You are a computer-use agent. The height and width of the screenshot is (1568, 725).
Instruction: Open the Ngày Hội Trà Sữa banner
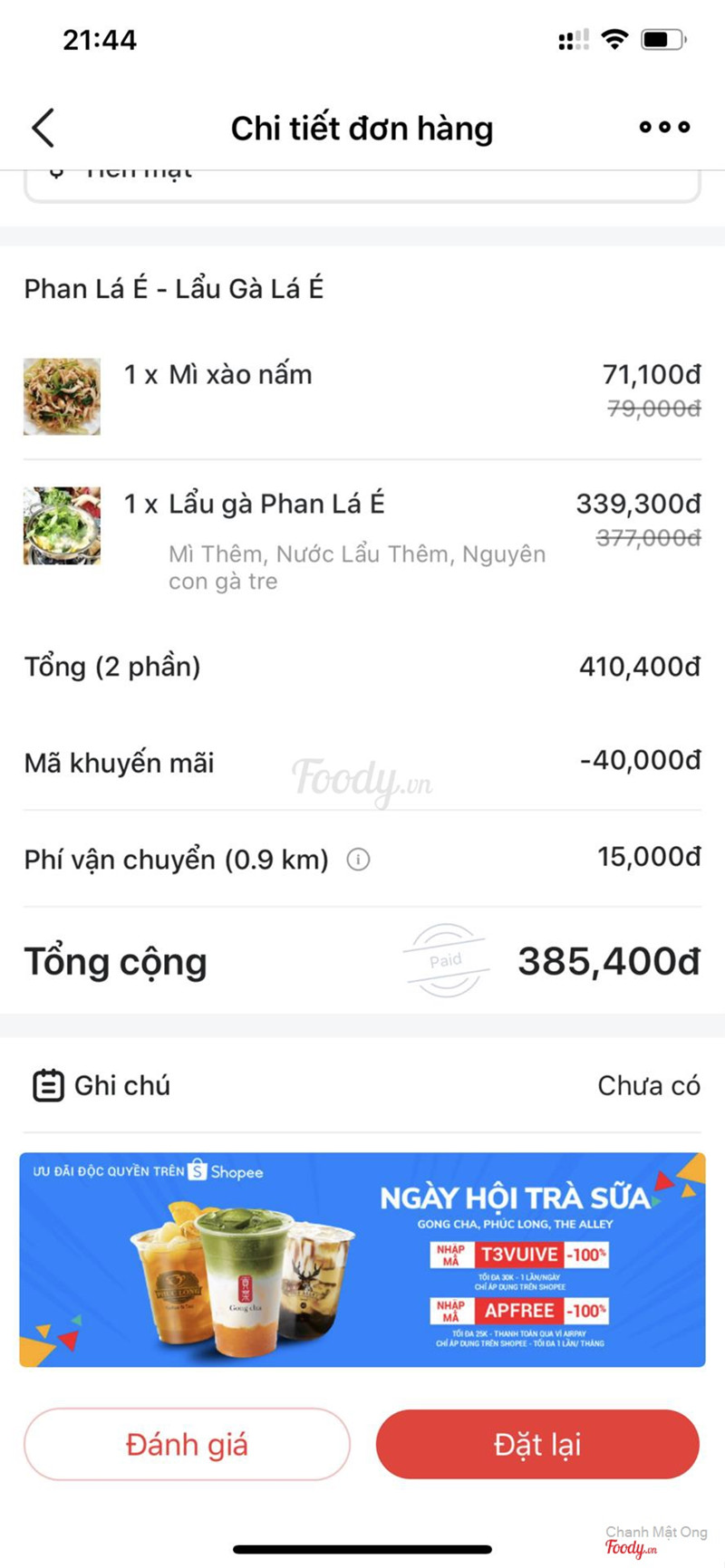[x=362, y=1259]
